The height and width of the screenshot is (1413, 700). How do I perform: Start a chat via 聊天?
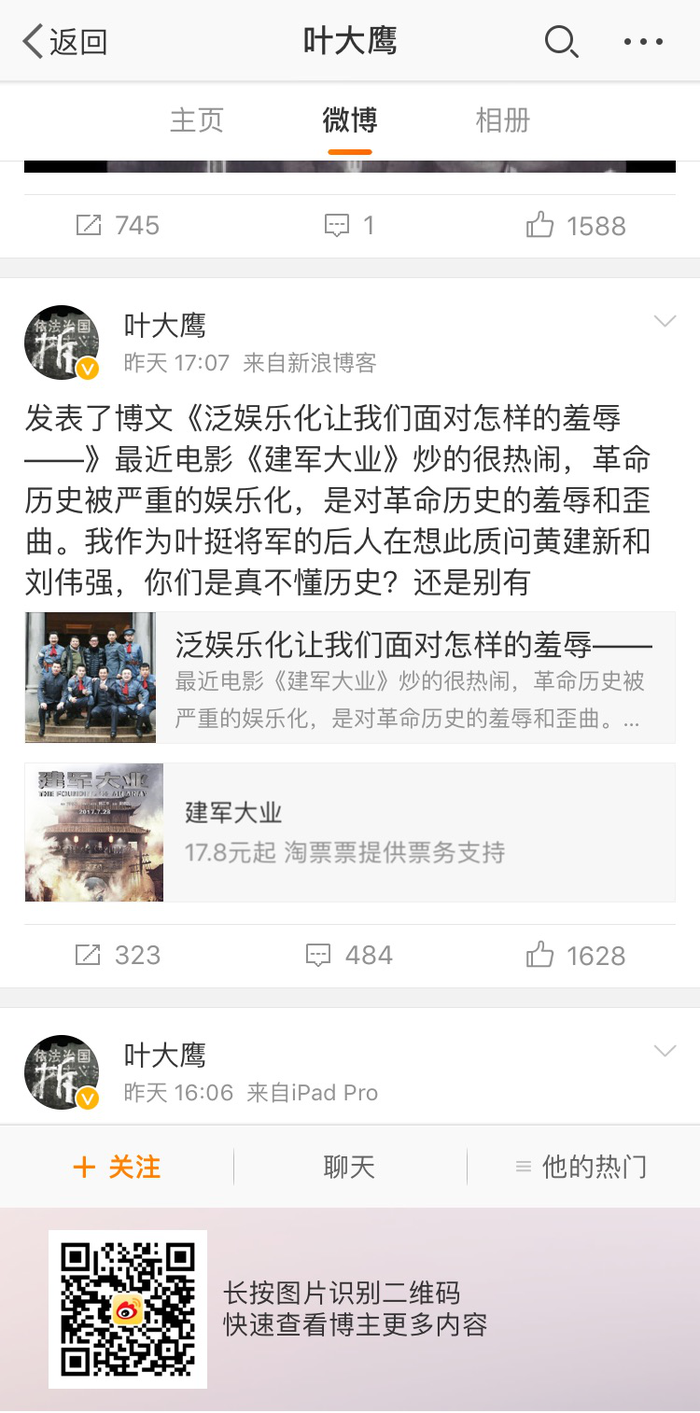coord(349,1167)
